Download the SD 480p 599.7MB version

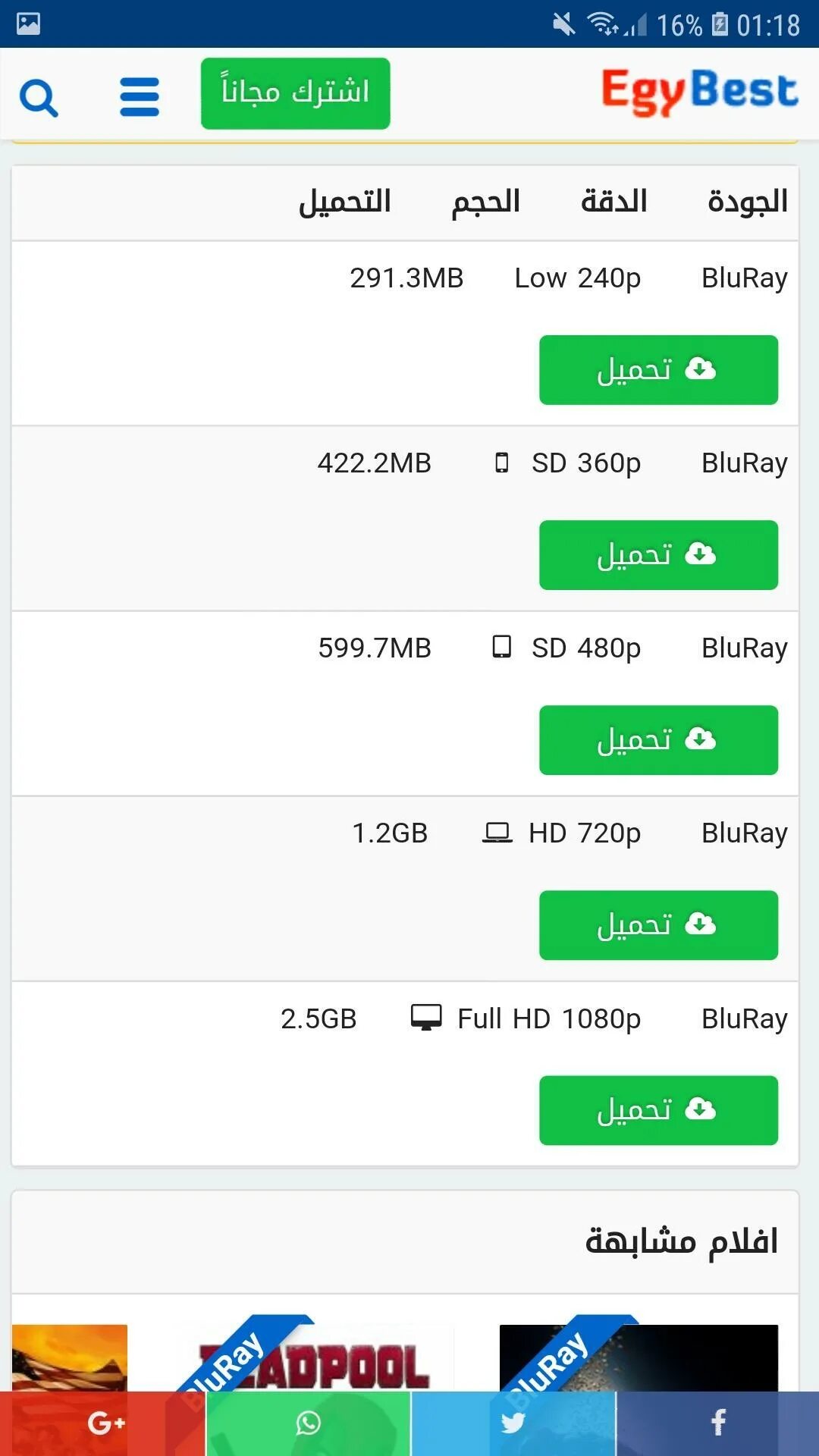[x=658, y=740]
